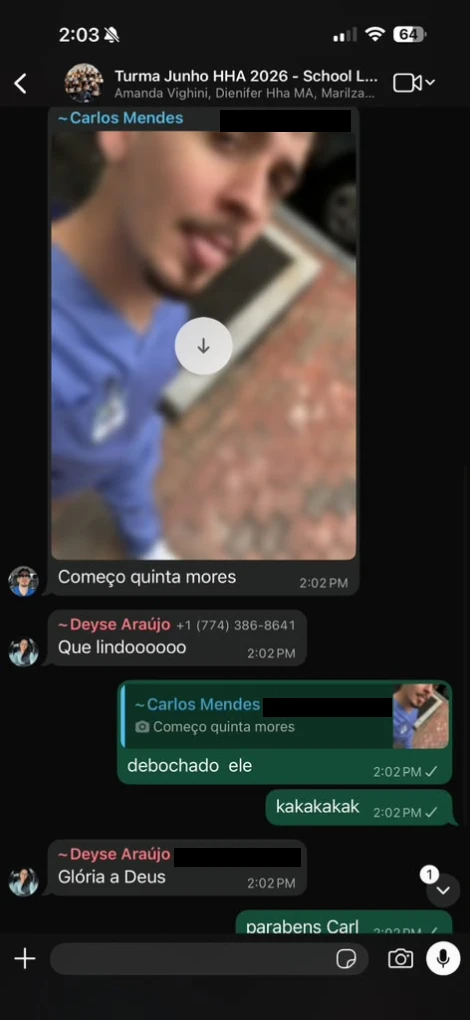This screenshot has width=470, height=1020.
Task: Open the camera to take a photo
Action: coord(400,959)
